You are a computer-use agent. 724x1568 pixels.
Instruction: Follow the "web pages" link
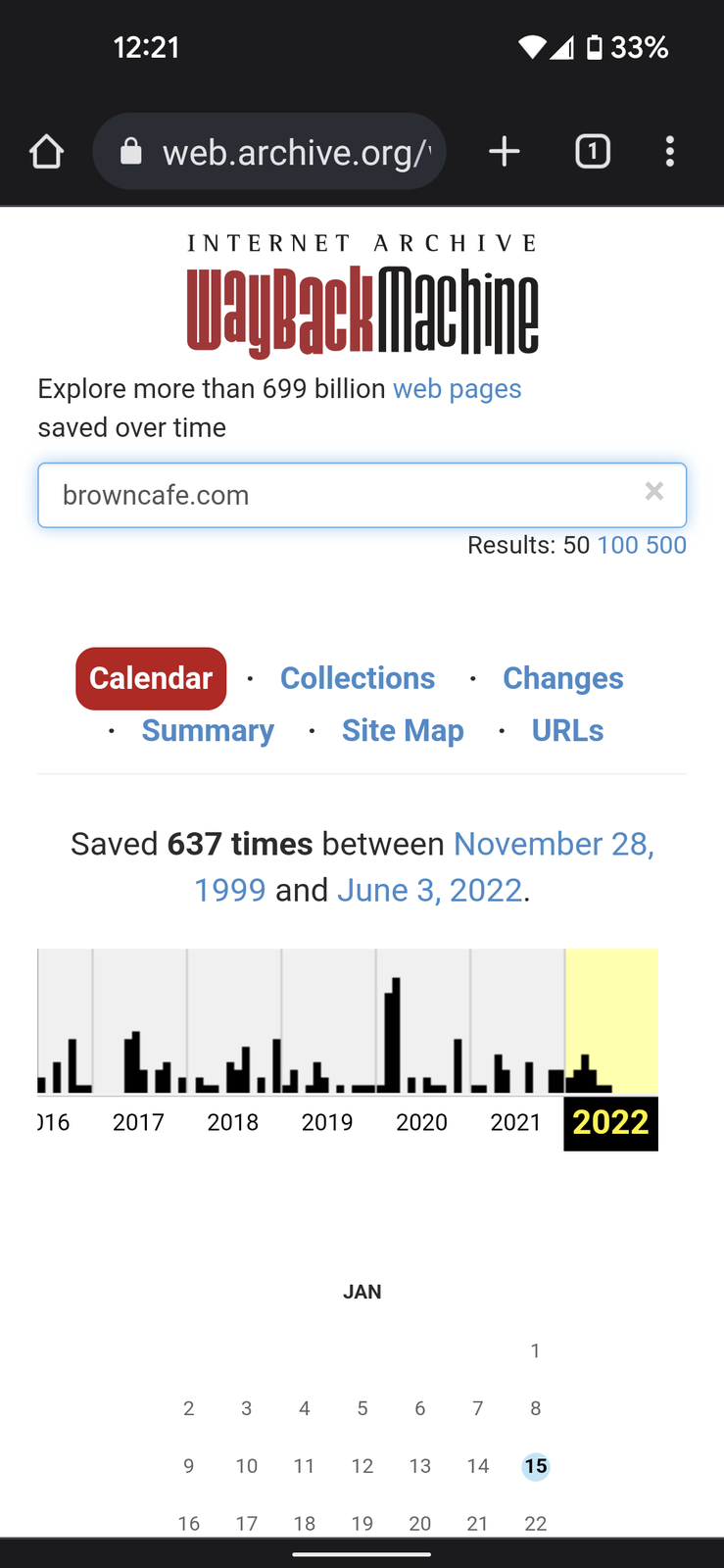[x=458, y=389]
